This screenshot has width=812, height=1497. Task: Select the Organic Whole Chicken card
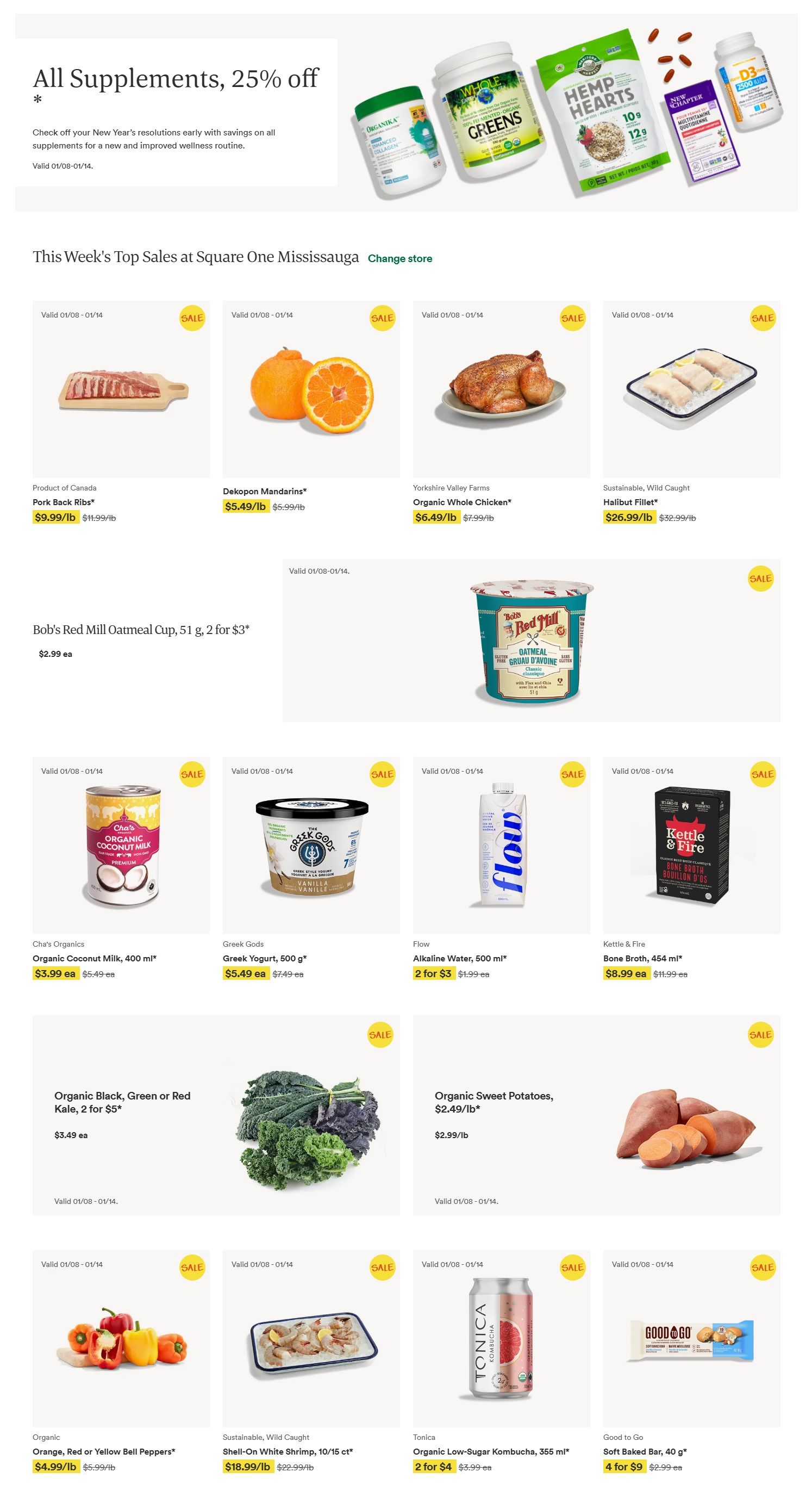click(x=501, y=412)
